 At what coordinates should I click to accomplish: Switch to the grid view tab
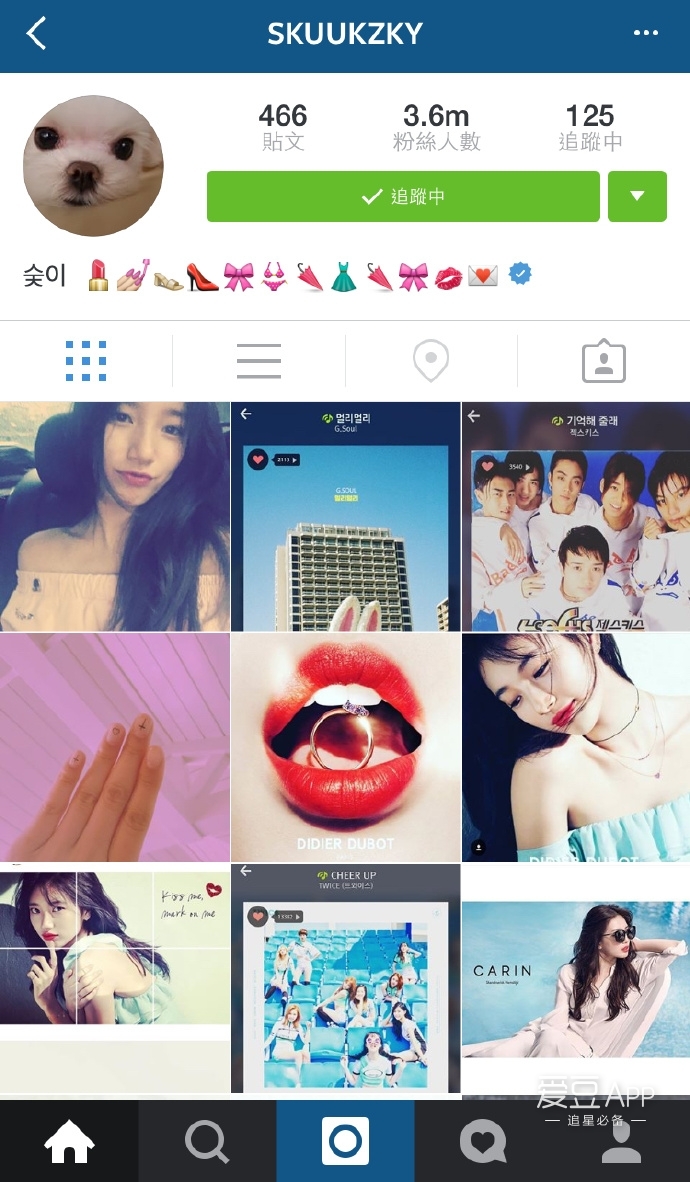pos(86,361)
